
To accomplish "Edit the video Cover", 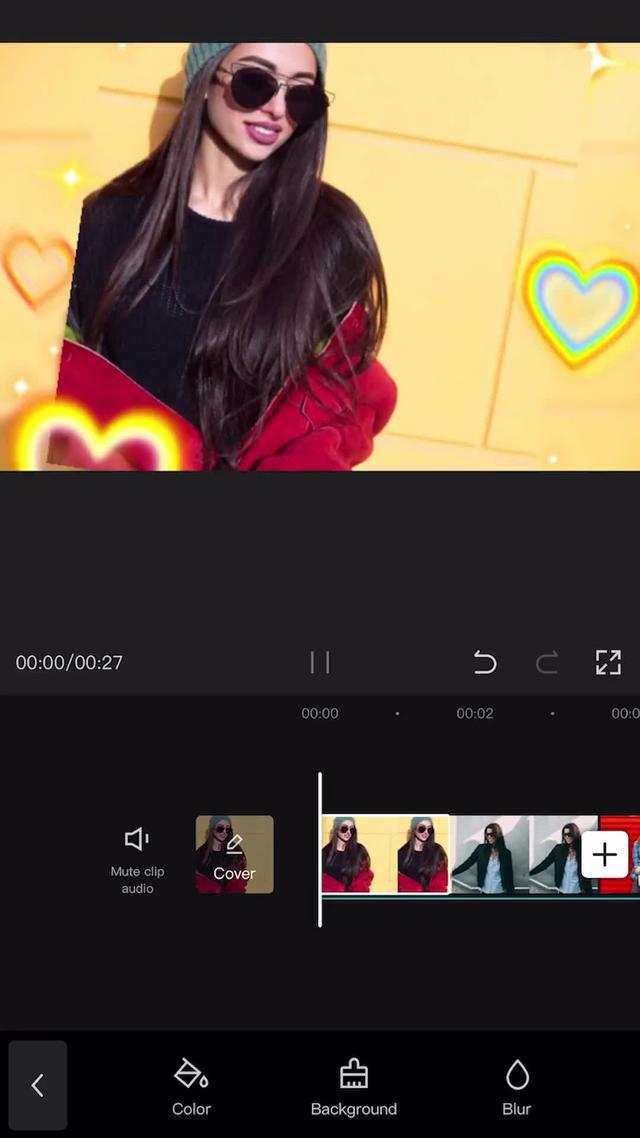I will tap(234, 855).
